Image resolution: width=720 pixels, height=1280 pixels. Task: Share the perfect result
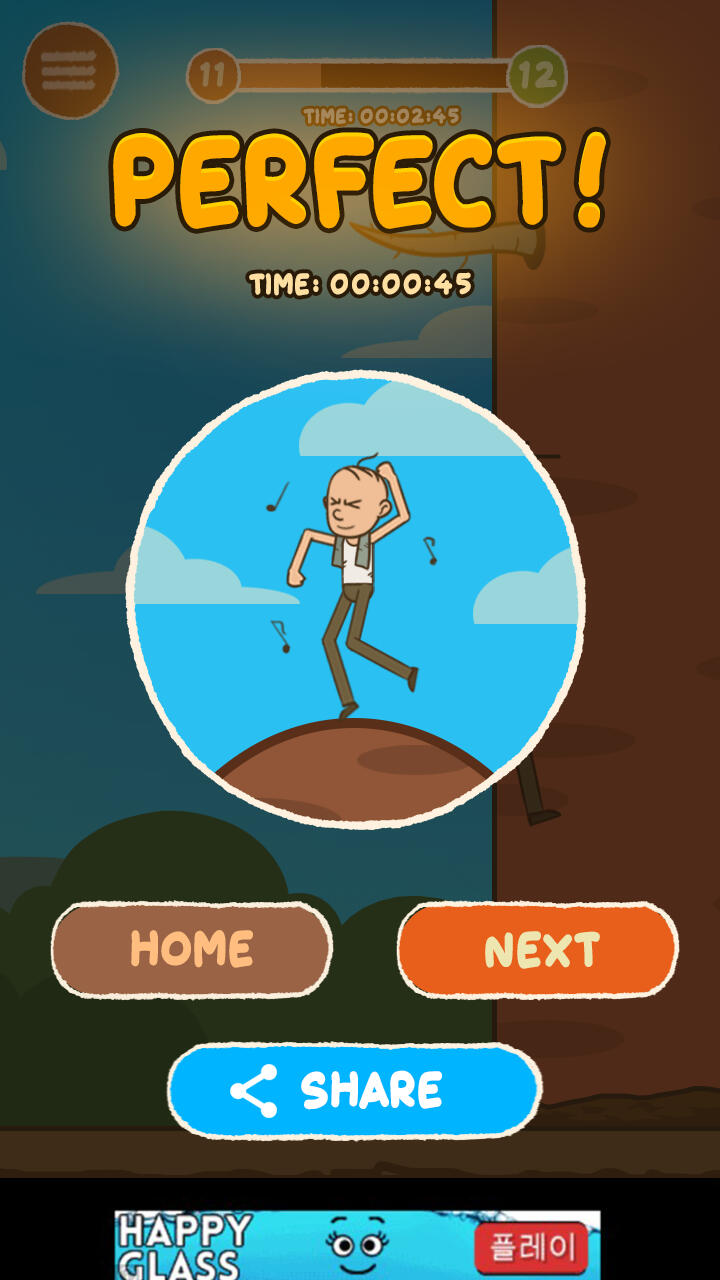(x=355, y=1090)
